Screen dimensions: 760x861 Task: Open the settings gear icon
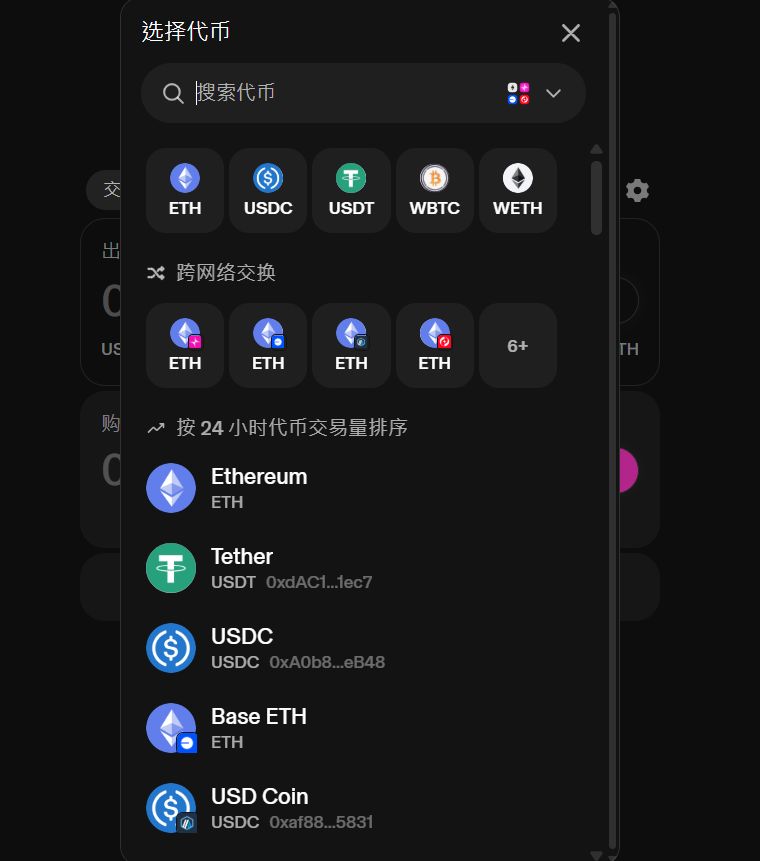637,190
